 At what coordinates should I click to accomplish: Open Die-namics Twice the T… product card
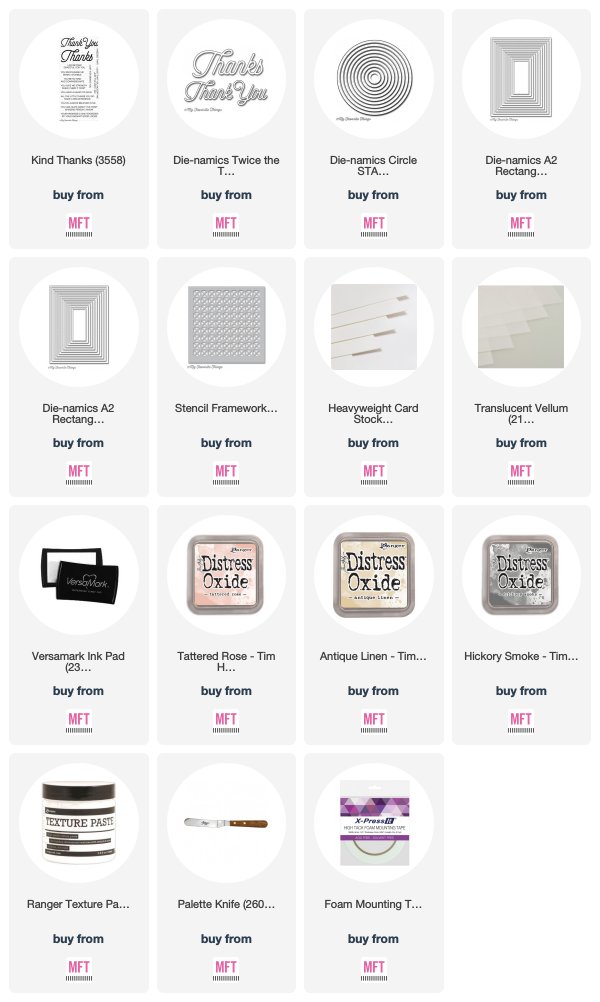coord(226,129)
